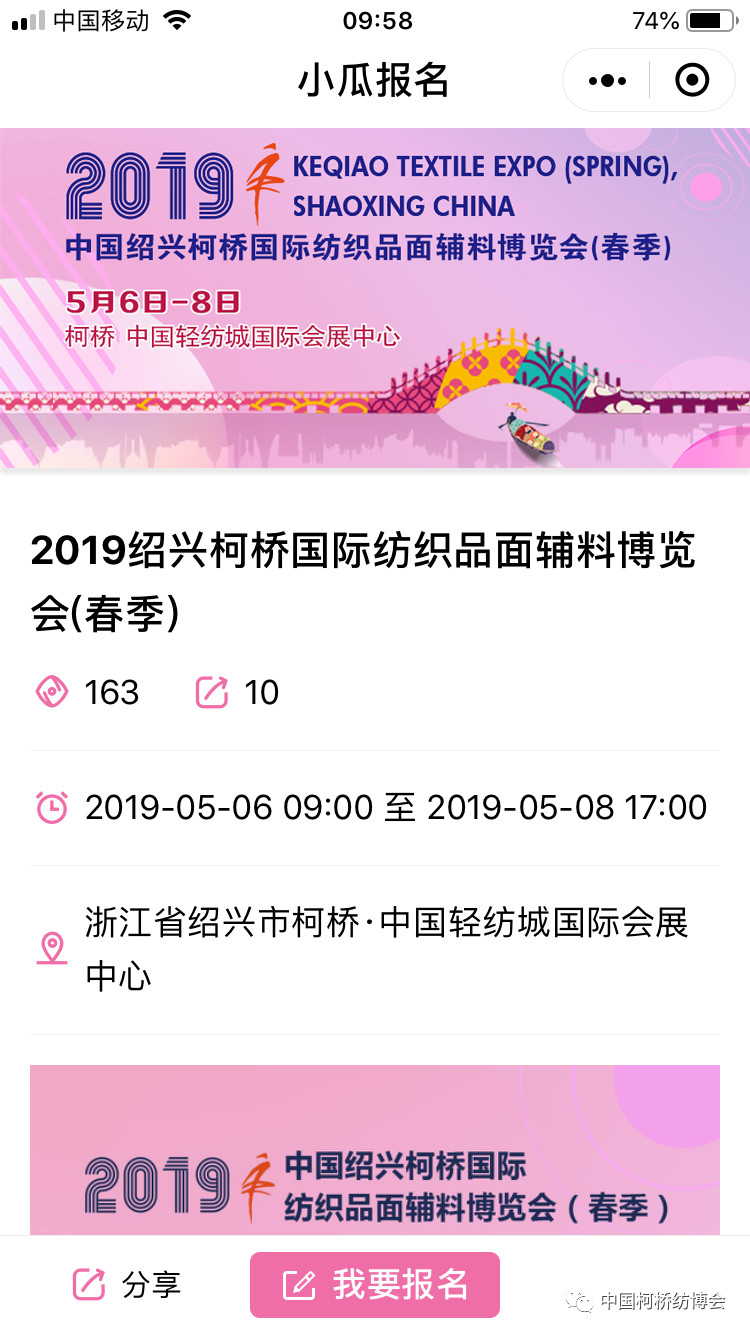Viewport: 750px width, 1334px height.
Task: Tap the 分享 share button
Action: [127, 1285]
